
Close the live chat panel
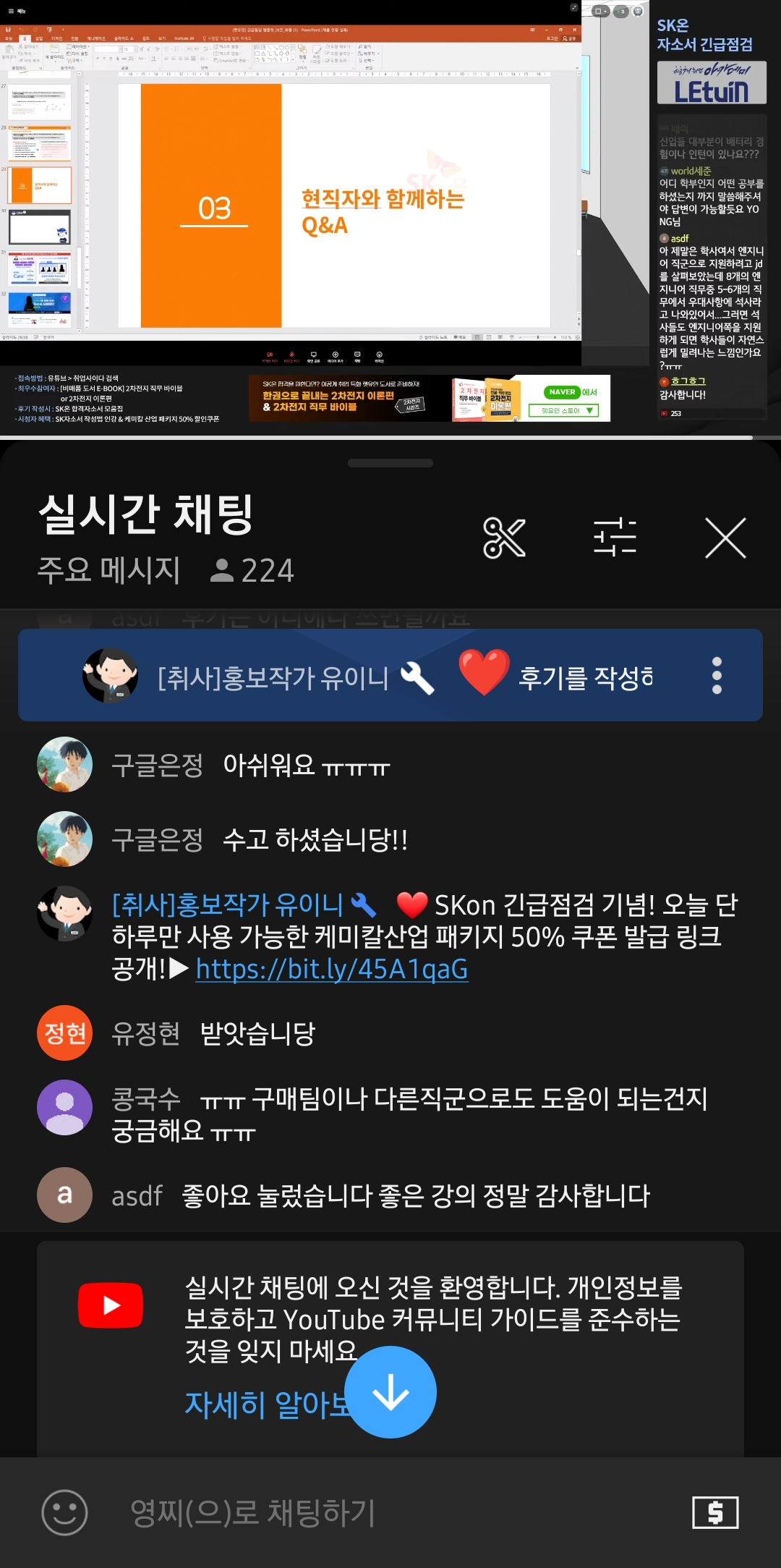pyautogui.click(x=725, y=538)
